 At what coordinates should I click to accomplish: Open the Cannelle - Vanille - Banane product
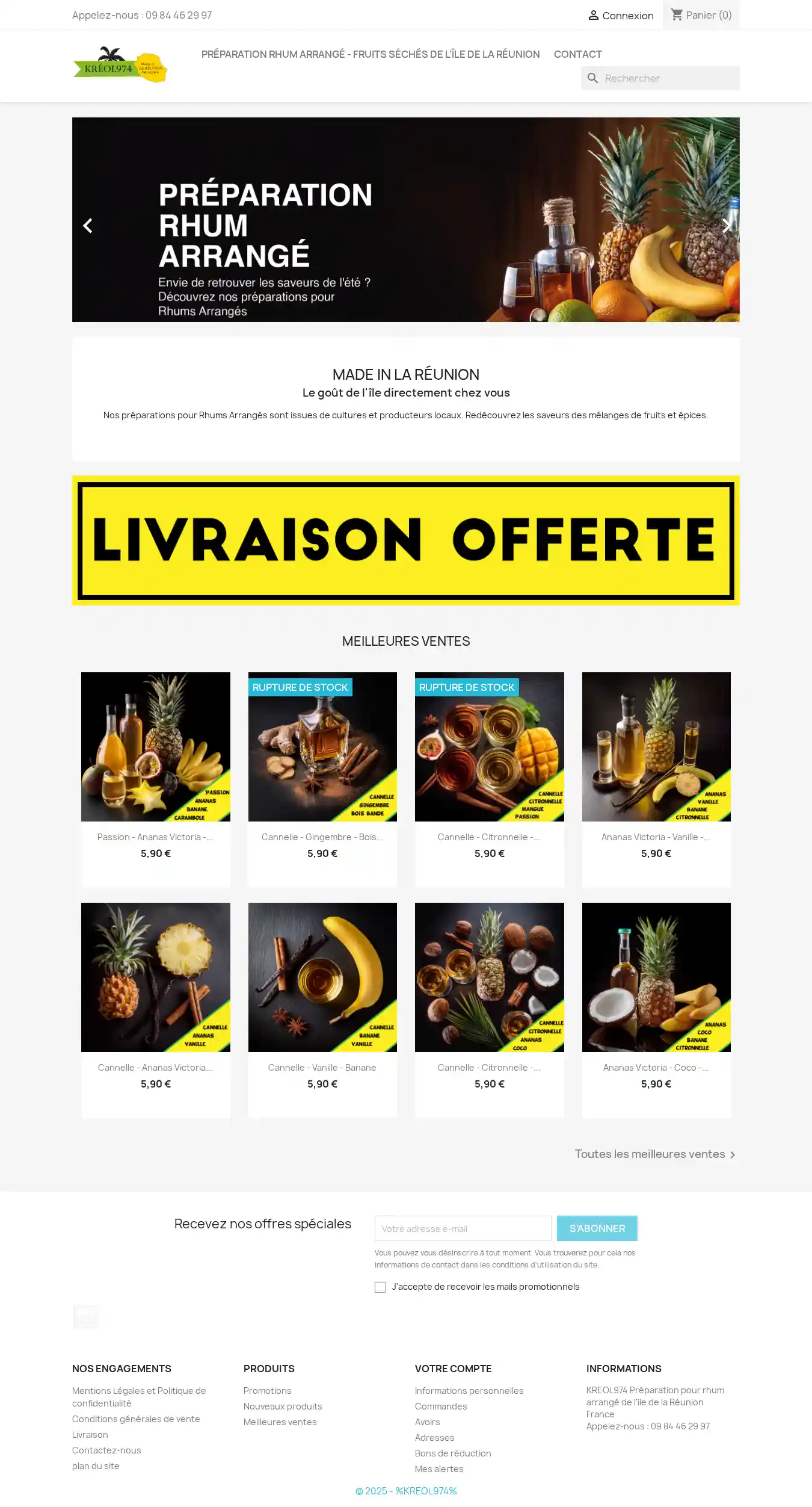pos(322,1068)
